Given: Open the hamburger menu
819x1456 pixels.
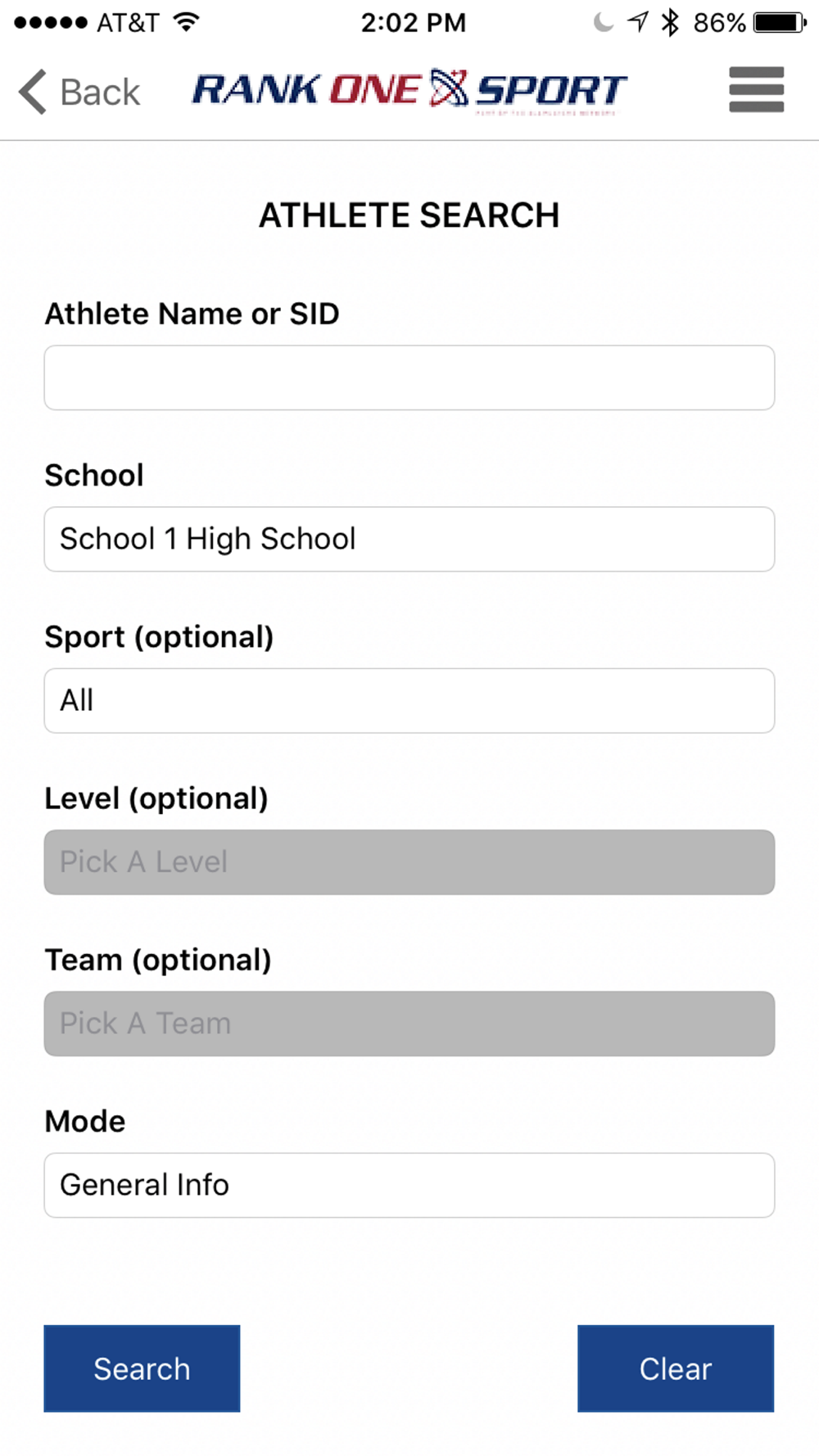Looking at the screenshot, I should click(756, 89).
